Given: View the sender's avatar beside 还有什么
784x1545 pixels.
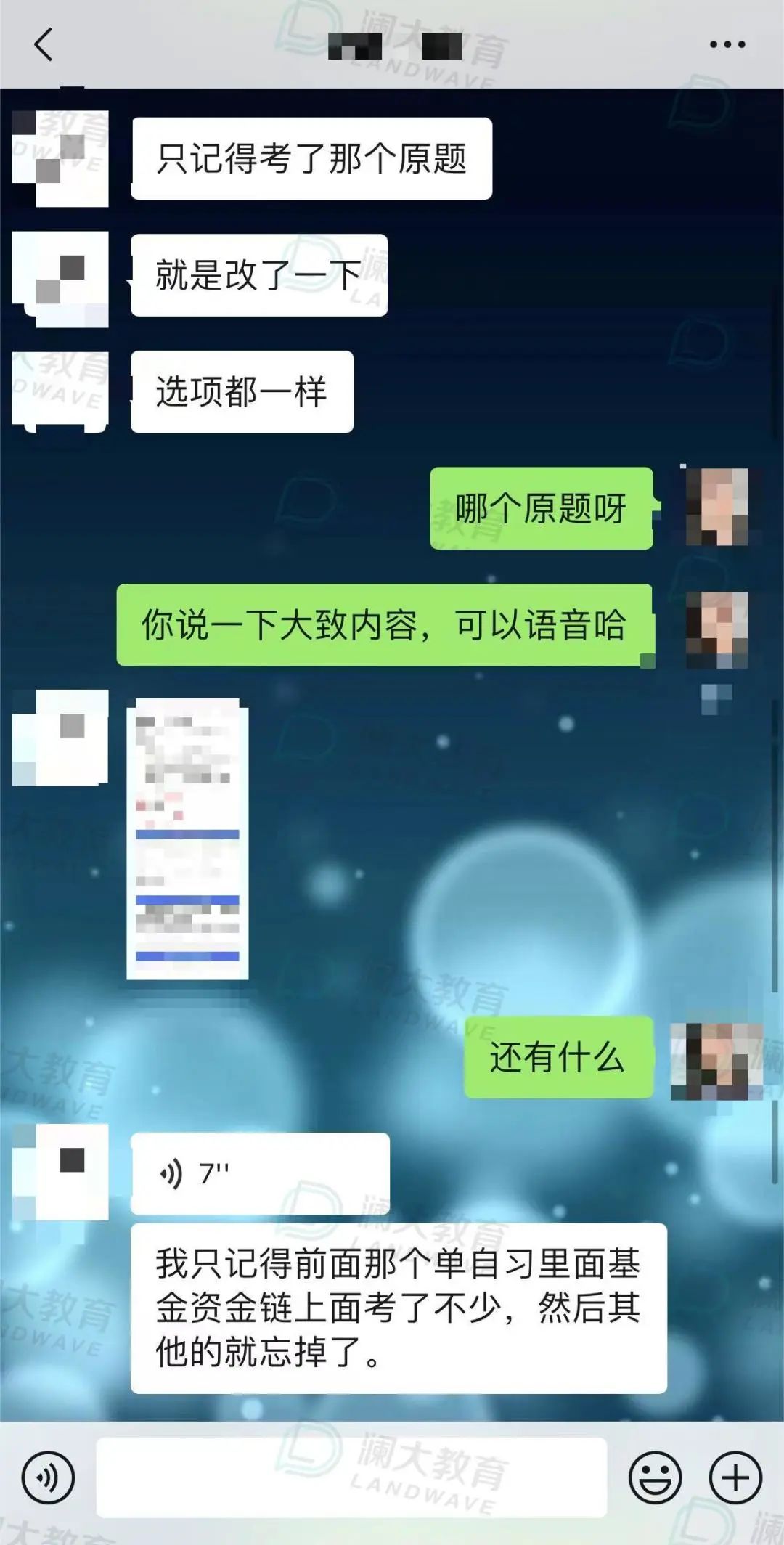Looking at the screenshot, I should pos(716,1061).
